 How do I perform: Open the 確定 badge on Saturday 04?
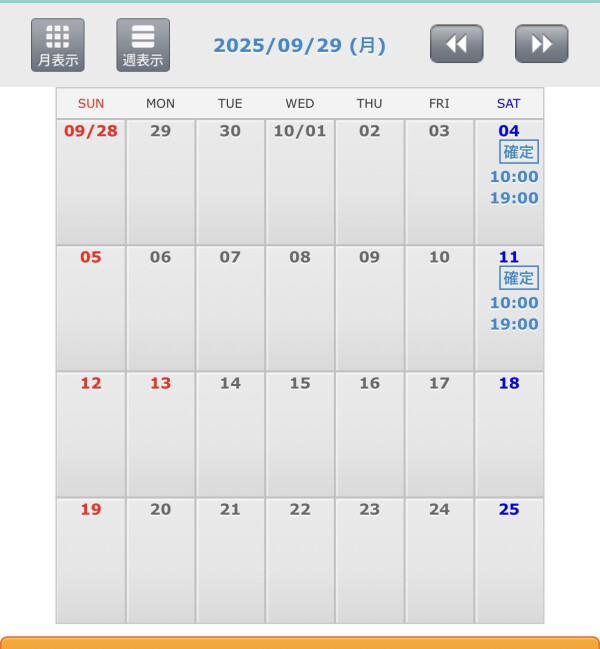518,152
